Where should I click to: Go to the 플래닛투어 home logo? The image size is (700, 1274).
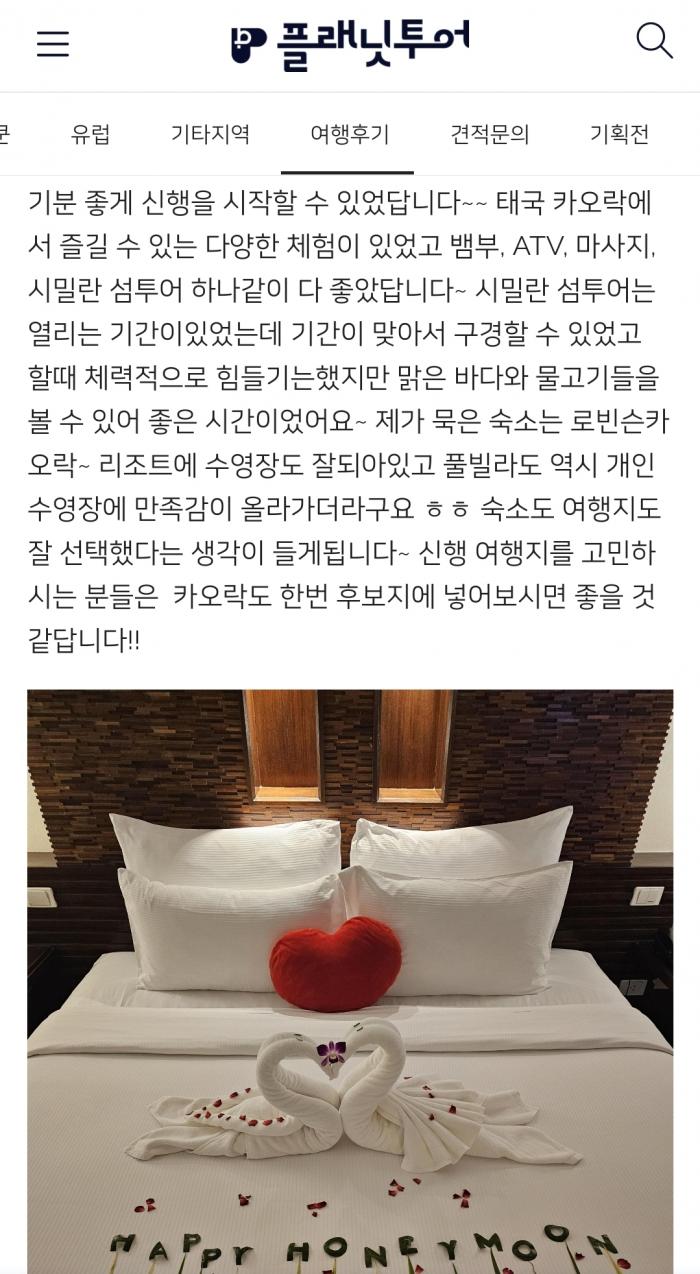pos(350,43)
